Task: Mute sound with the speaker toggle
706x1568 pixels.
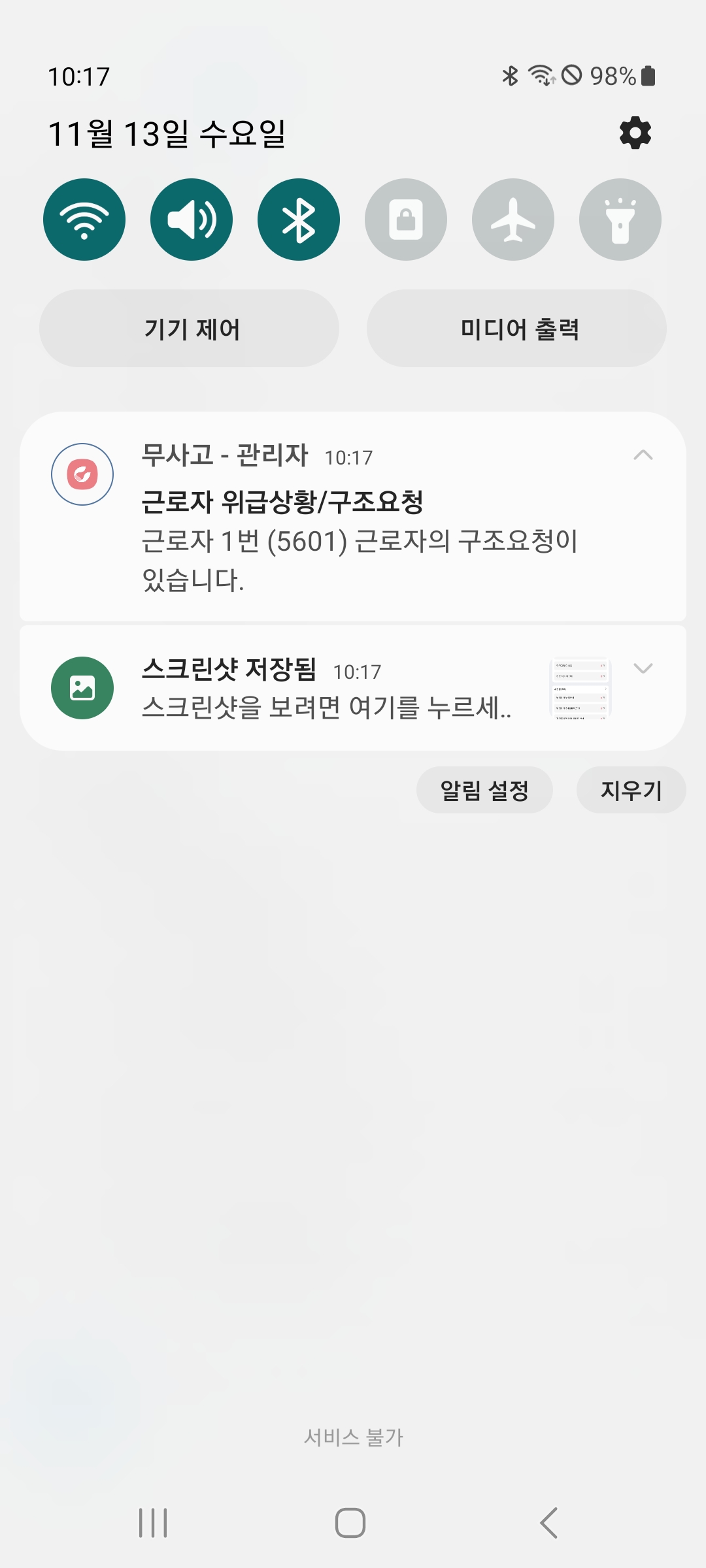Action: [x=192, y=220]
